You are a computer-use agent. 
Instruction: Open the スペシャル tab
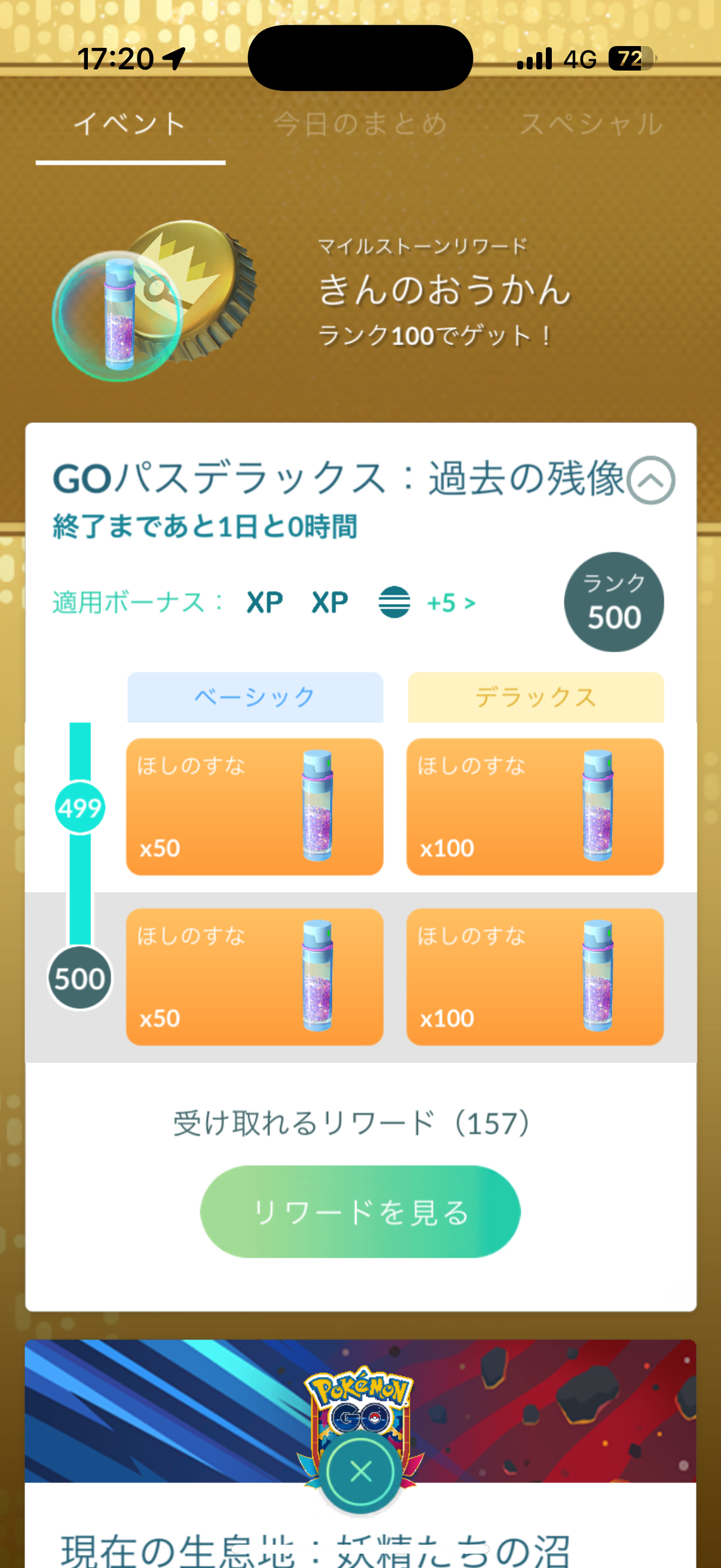(591, 125)
